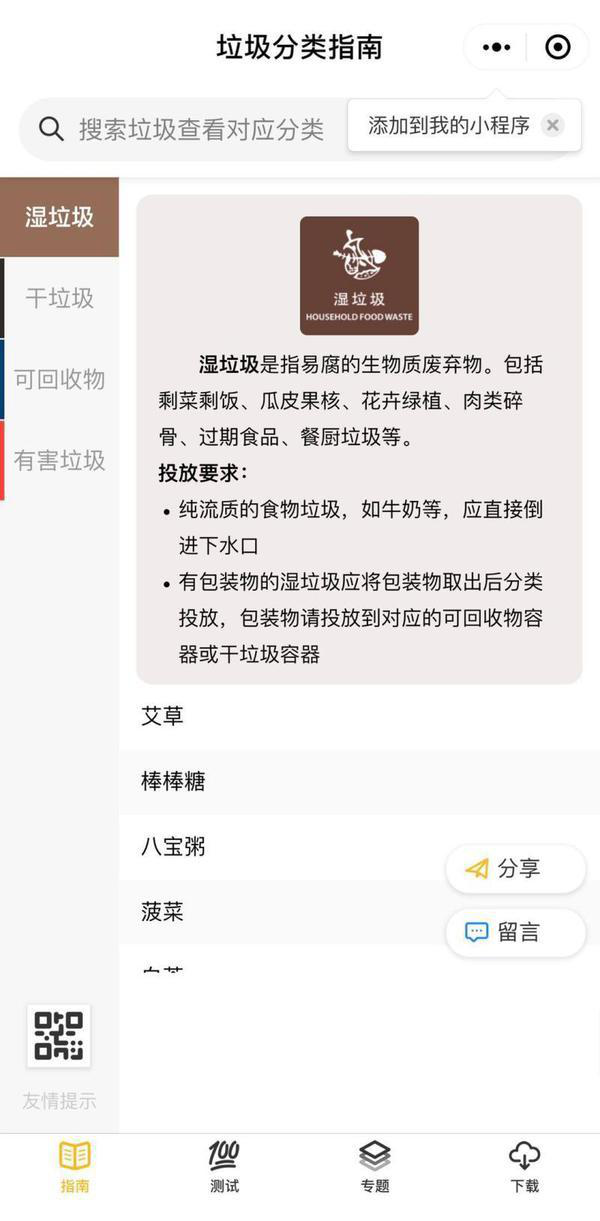Open the mini program overflow menu

pos(496,47)
